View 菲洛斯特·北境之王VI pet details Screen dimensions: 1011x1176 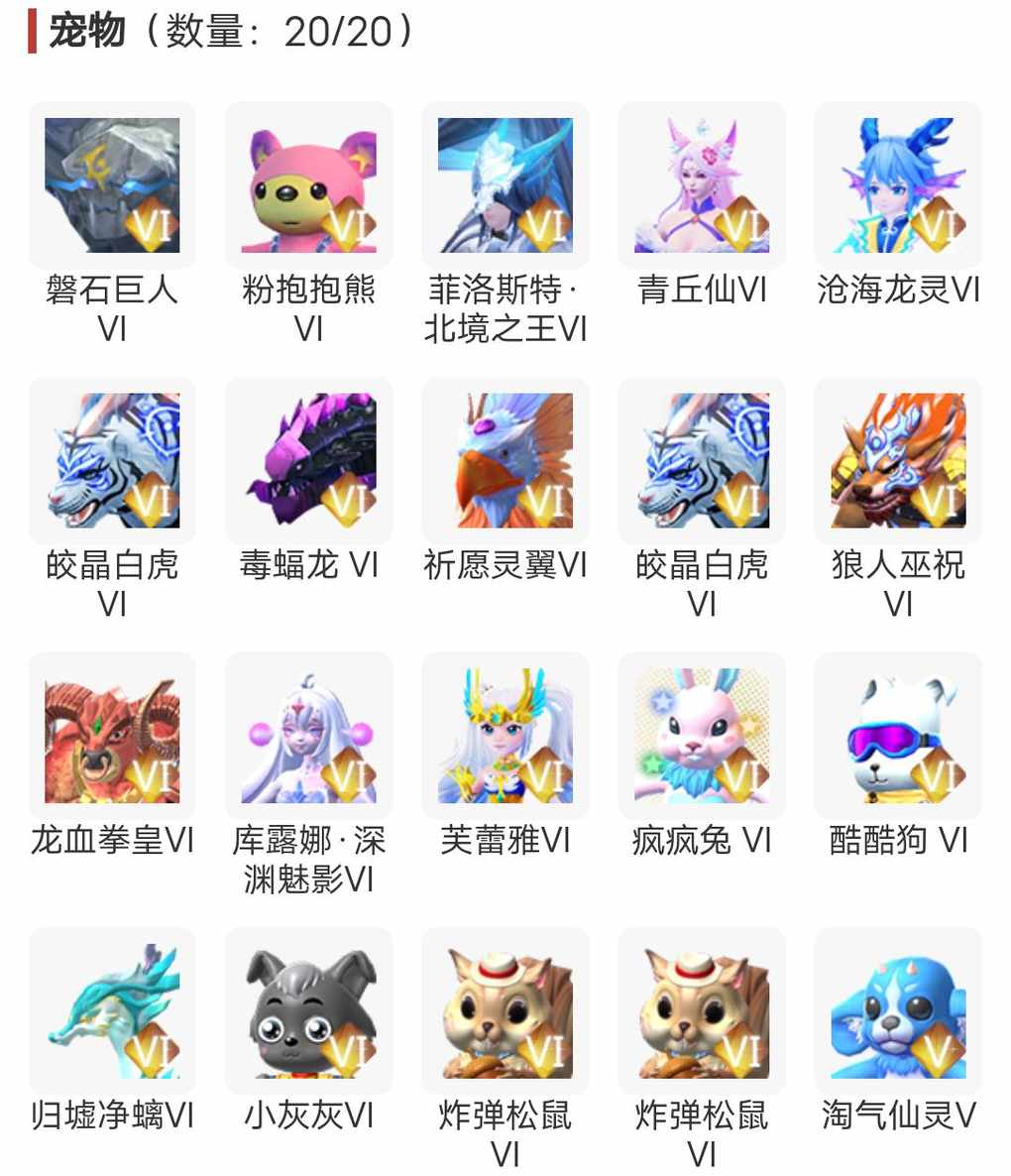click(x=505, y=185)
